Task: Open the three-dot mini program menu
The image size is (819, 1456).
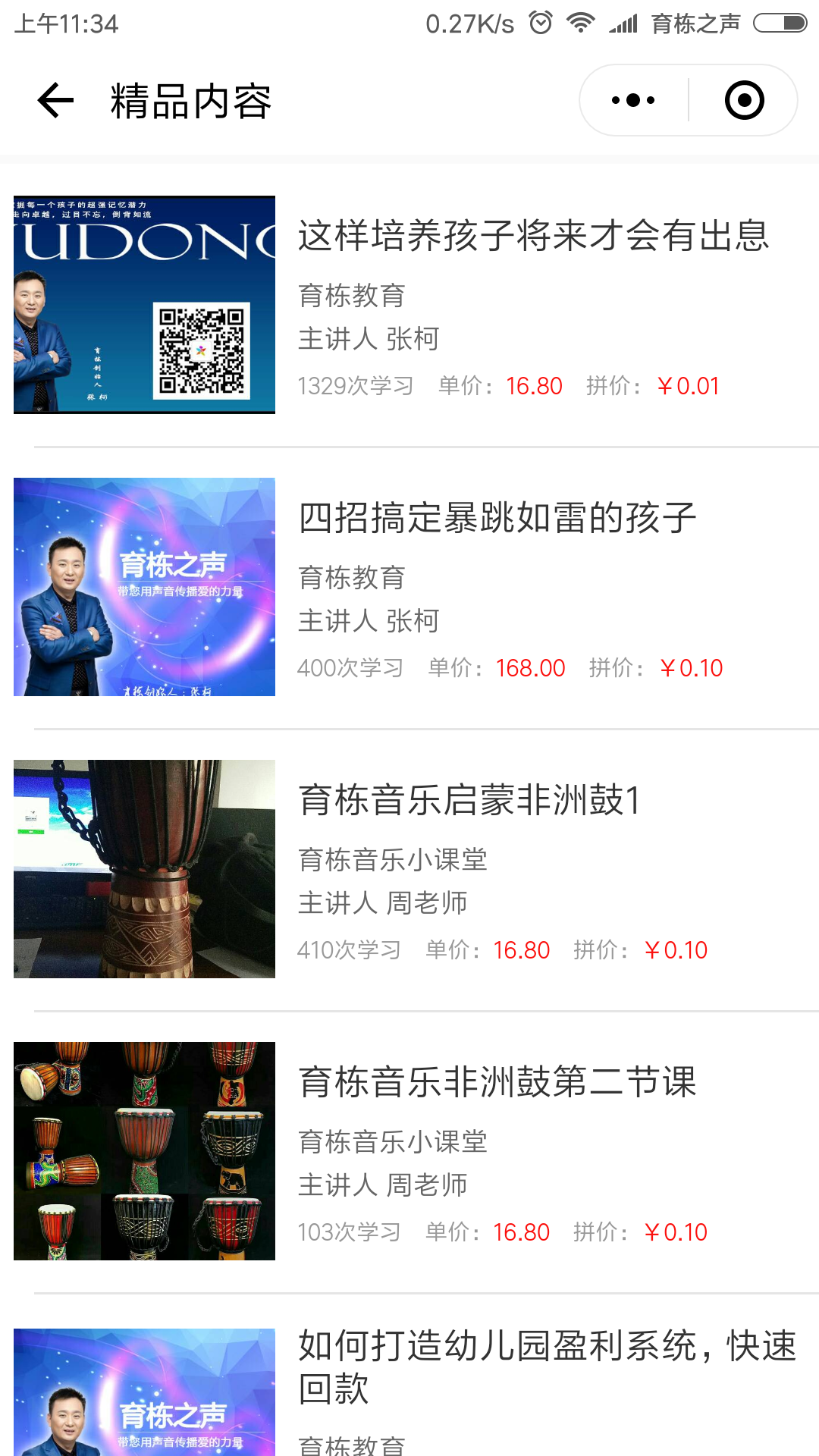Action: pos(633,100)
